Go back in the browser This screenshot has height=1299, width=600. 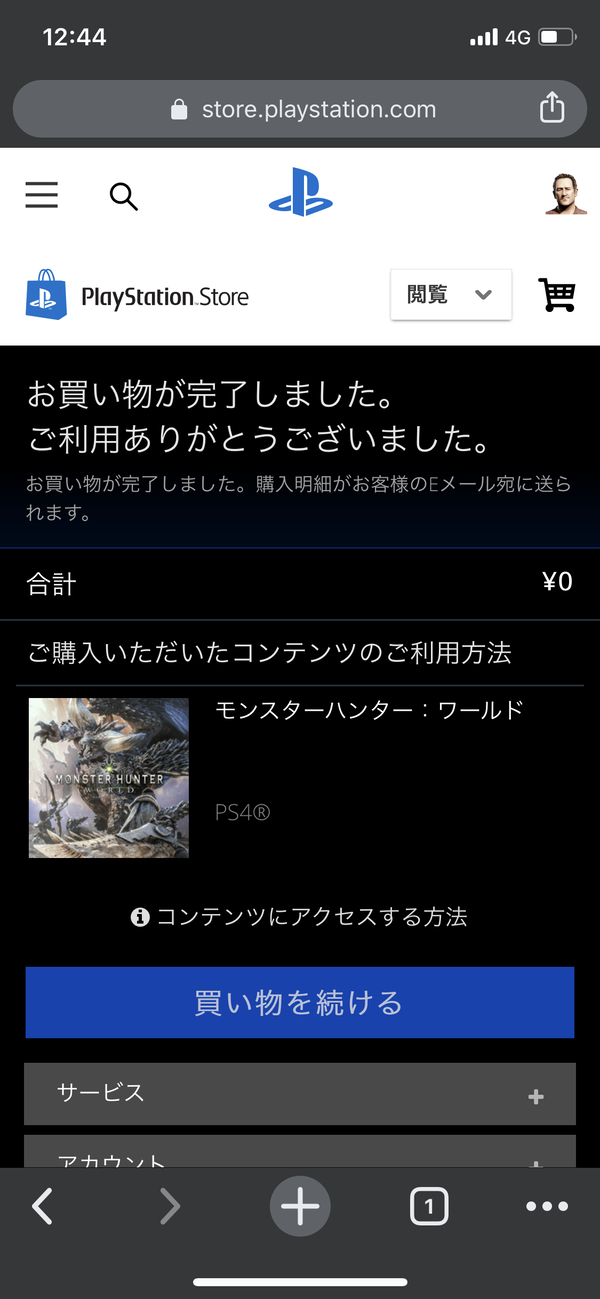coord(42,1207)
